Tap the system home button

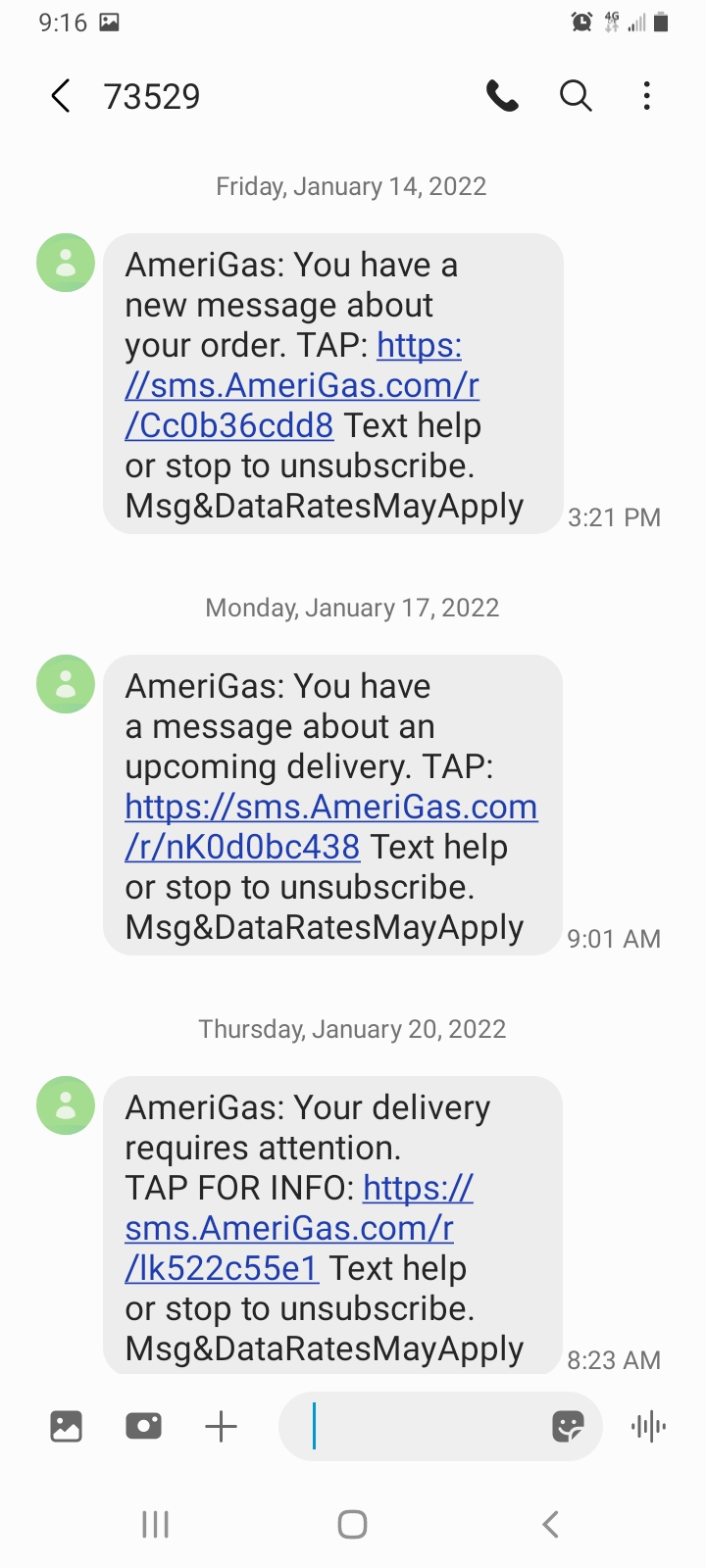[352, 1525]
